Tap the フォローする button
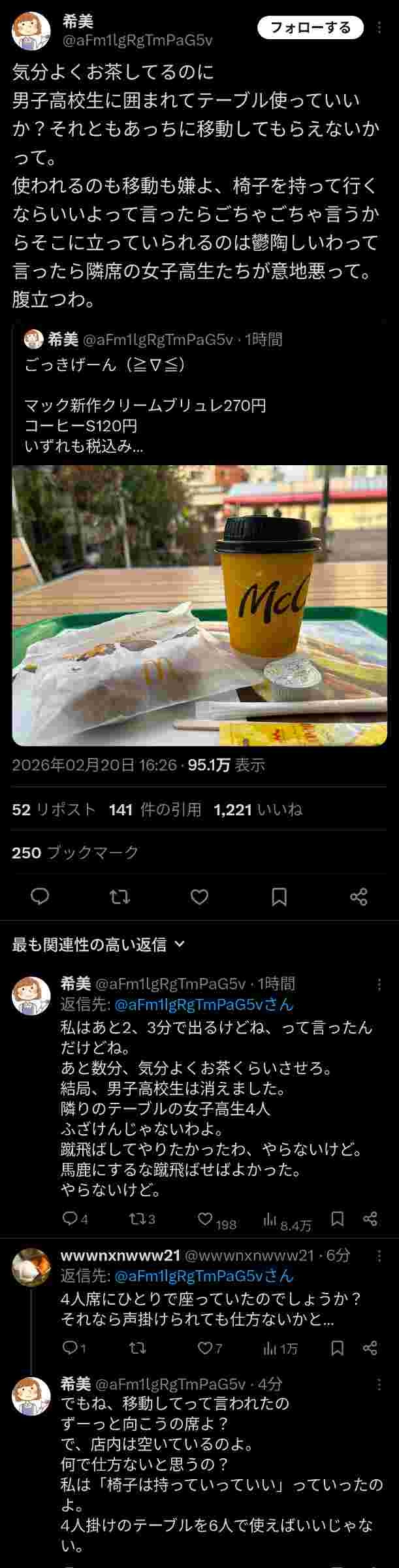The height and width of the screenshot is (1568, 399). [x=310, y=27]
